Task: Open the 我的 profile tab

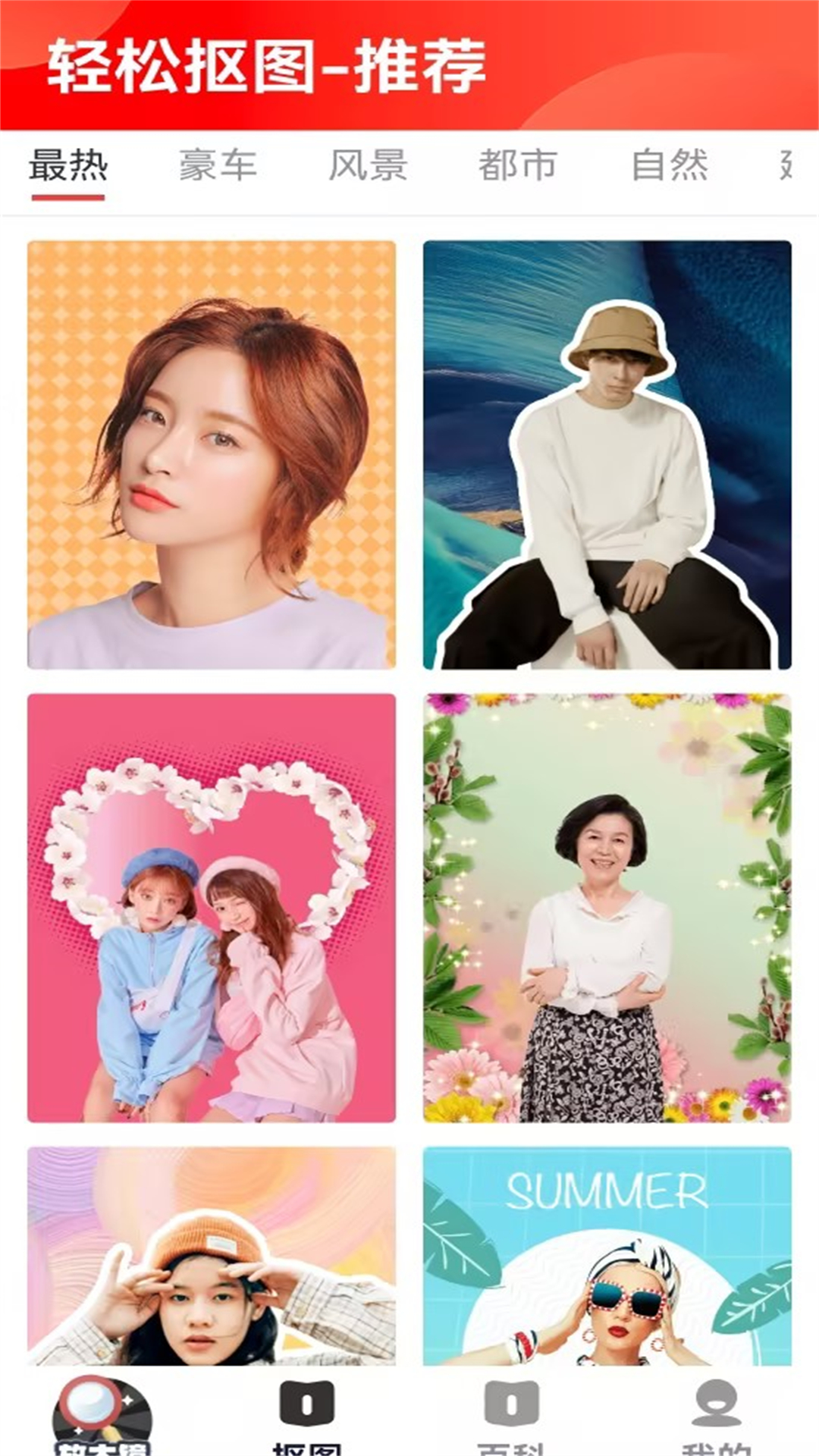Action: [x=717, y=1415]
